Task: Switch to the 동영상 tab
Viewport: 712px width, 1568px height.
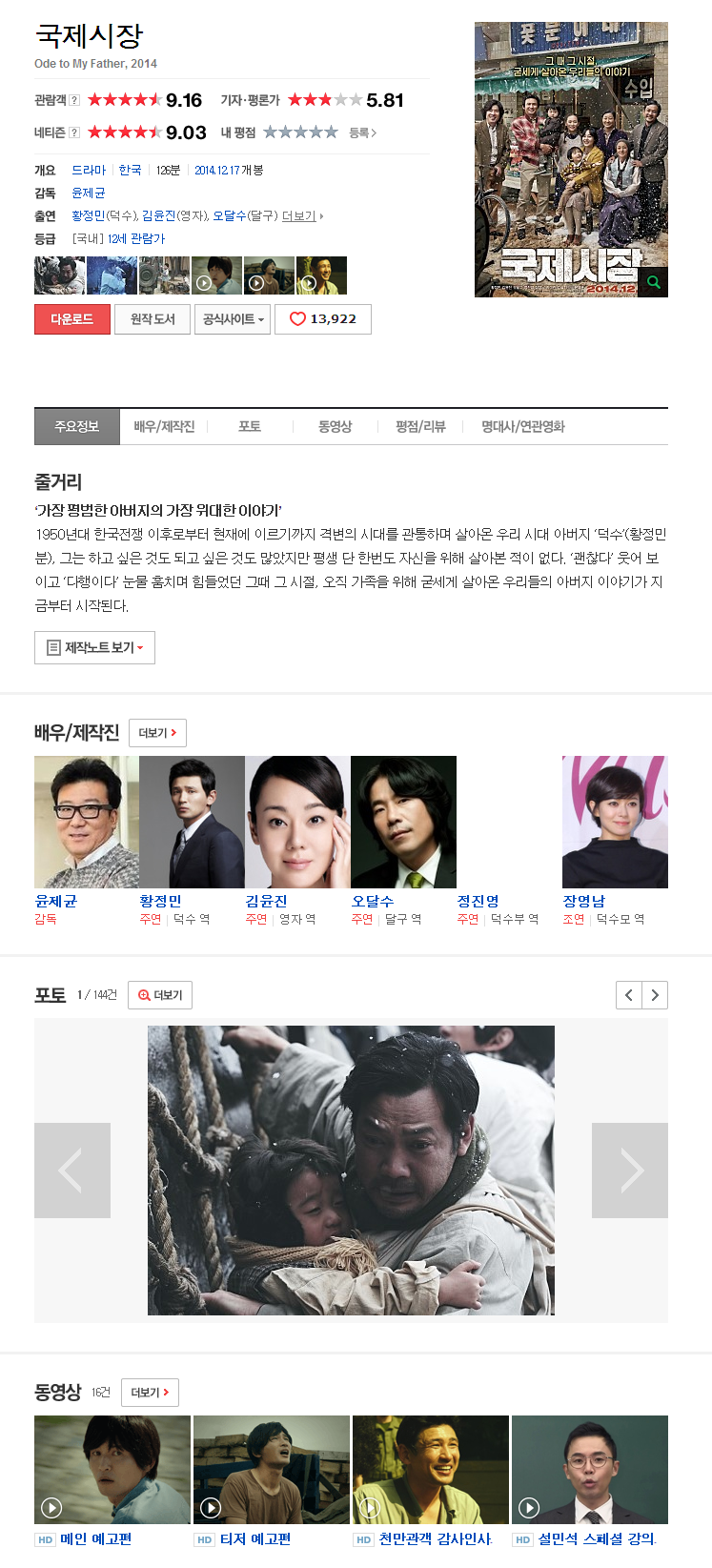Action: [335, 426]
